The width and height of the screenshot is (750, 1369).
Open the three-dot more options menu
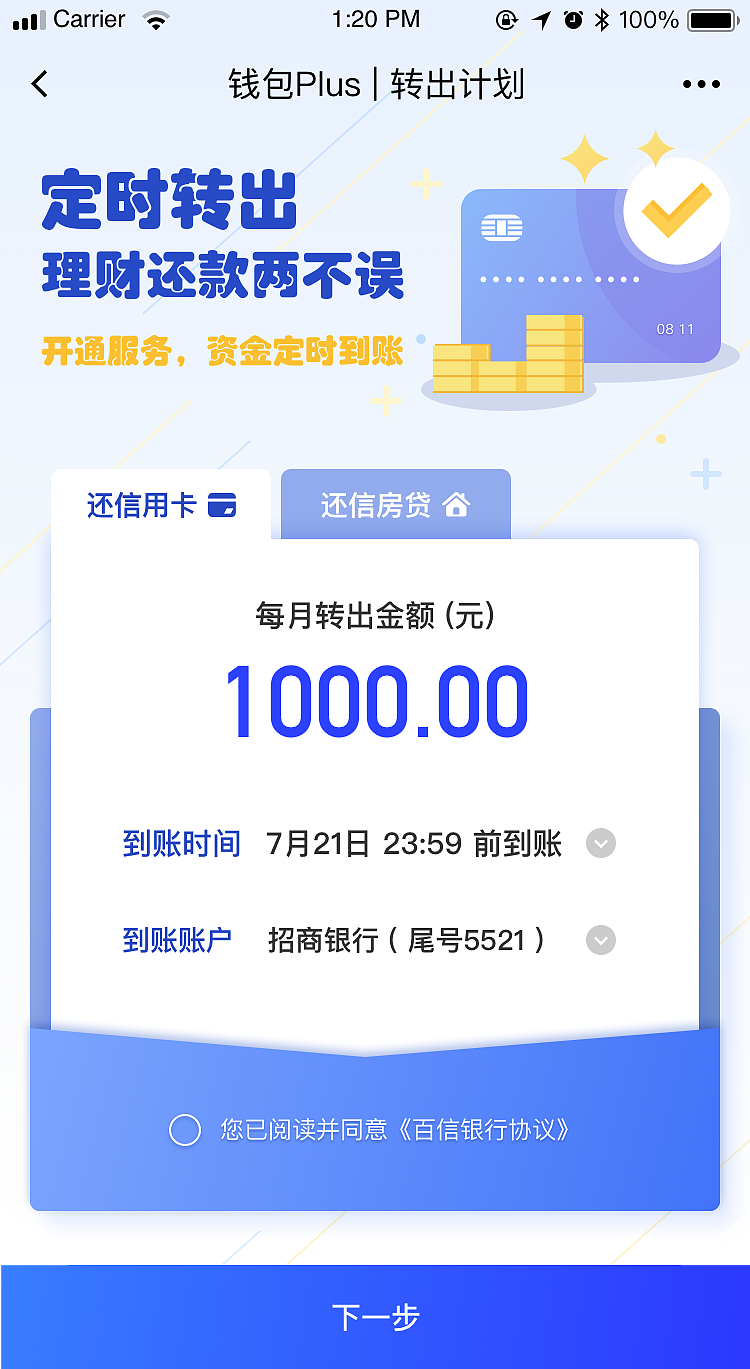point(701,84)
